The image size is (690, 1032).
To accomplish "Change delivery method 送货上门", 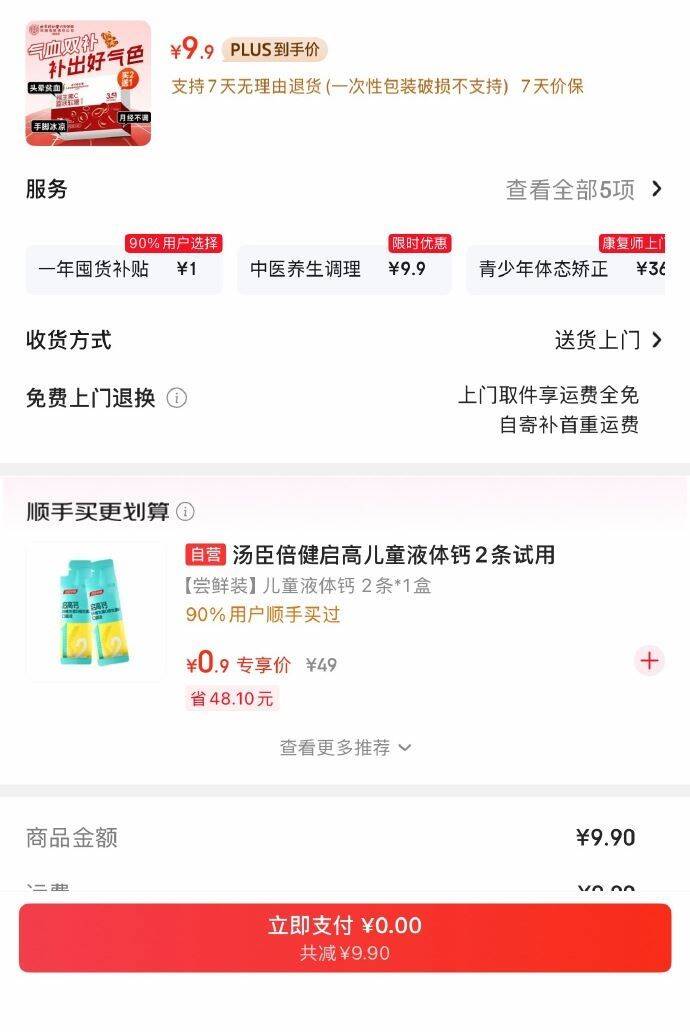I will [608, 340].
